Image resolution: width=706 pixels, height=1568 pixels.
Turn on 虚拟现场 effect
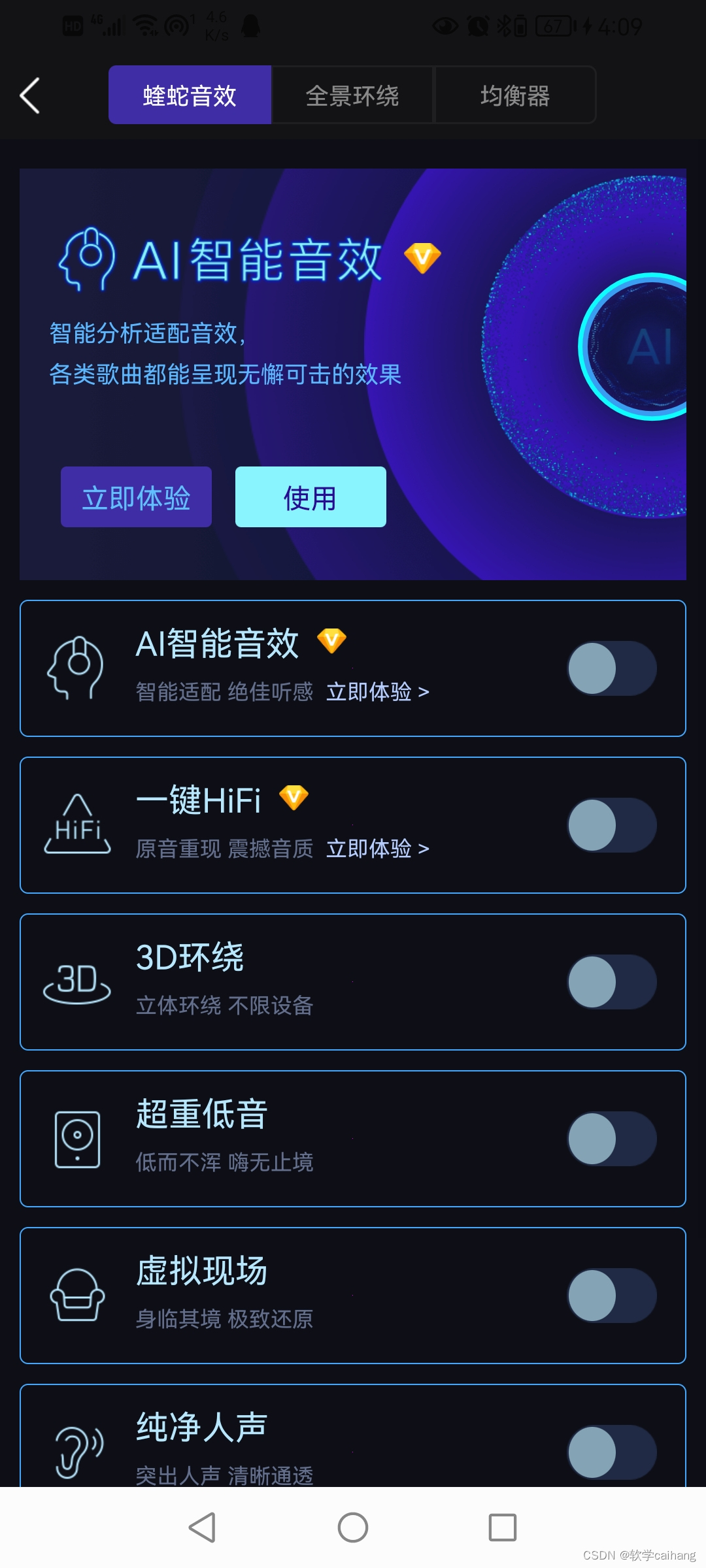pos(612,1296)
